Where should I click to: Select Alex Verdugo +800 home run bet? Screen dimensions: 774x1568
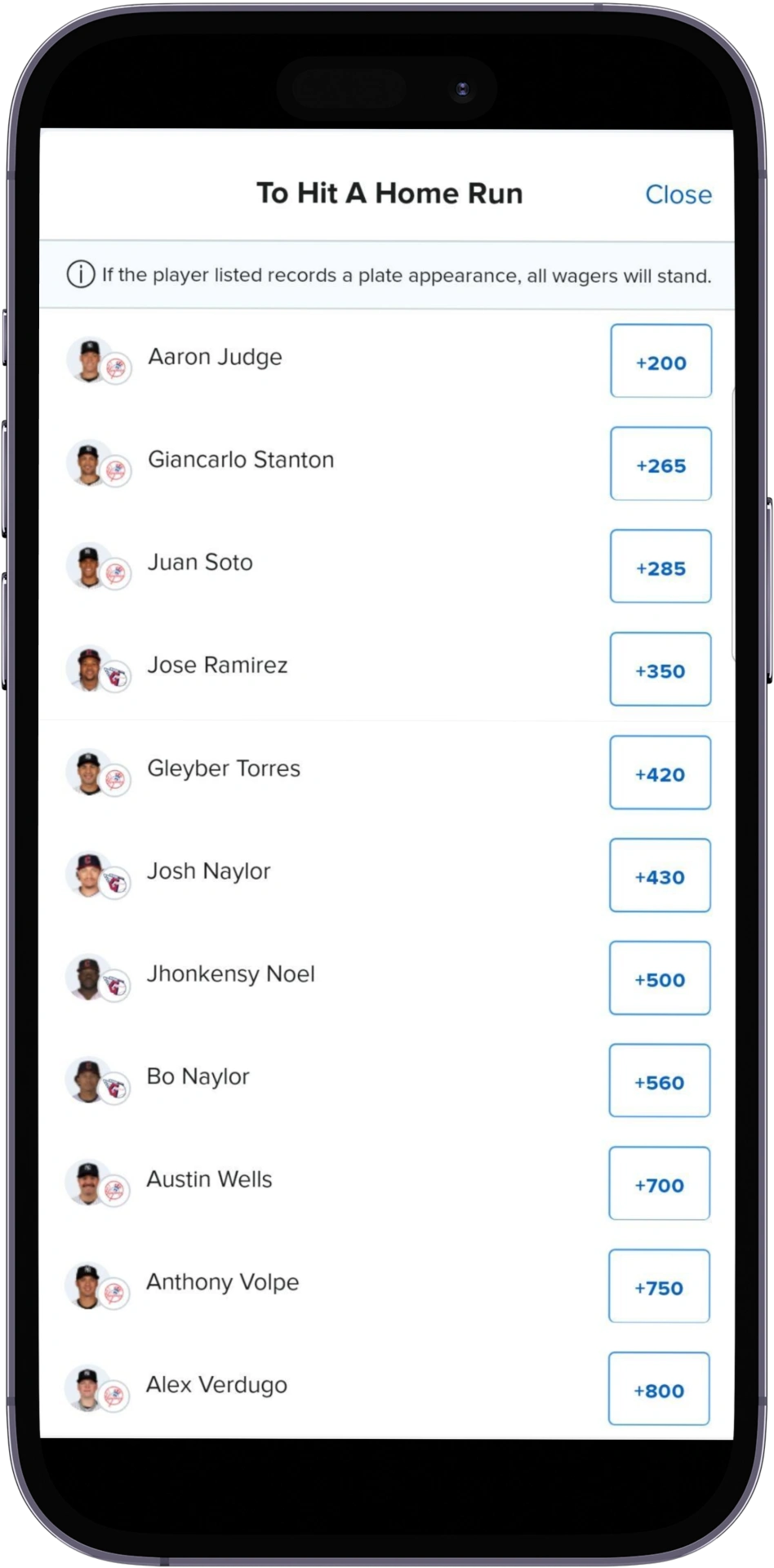[x=658, y=1389]
